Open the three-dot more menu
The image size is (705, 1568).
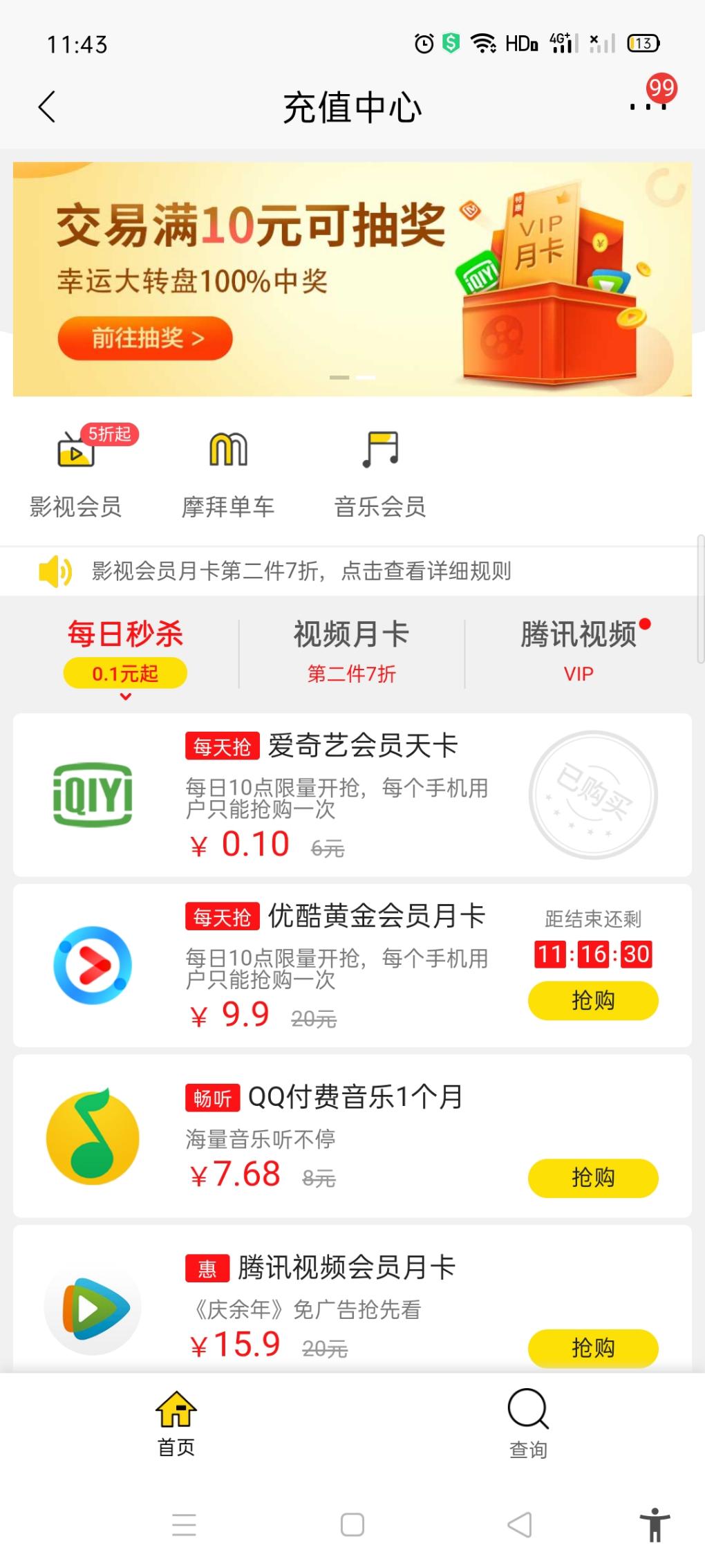[648, 106]
